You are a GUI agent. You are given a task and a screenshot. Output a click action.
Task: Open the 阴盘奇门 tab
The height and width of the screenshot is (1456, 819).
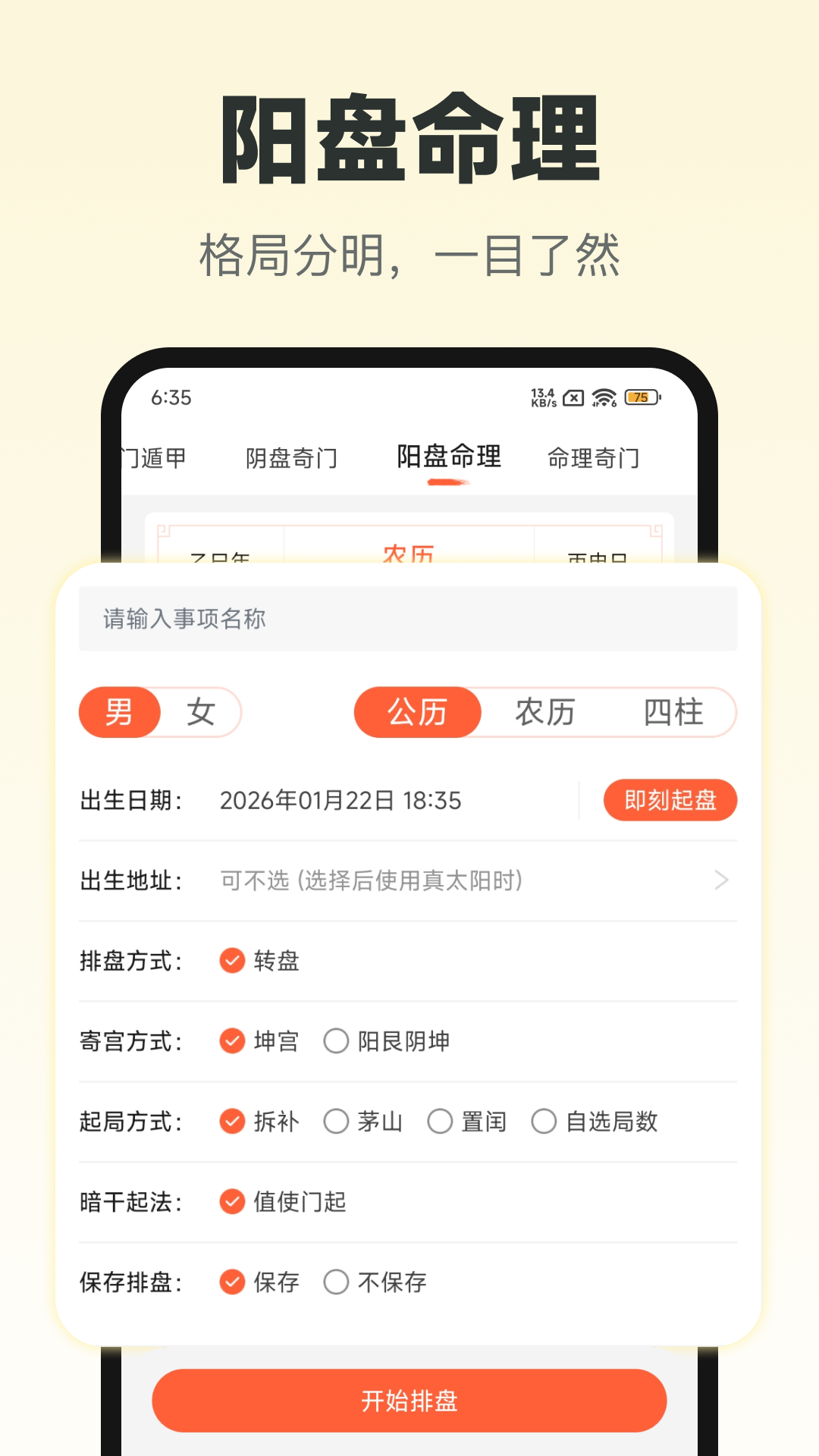click(293, 457)
